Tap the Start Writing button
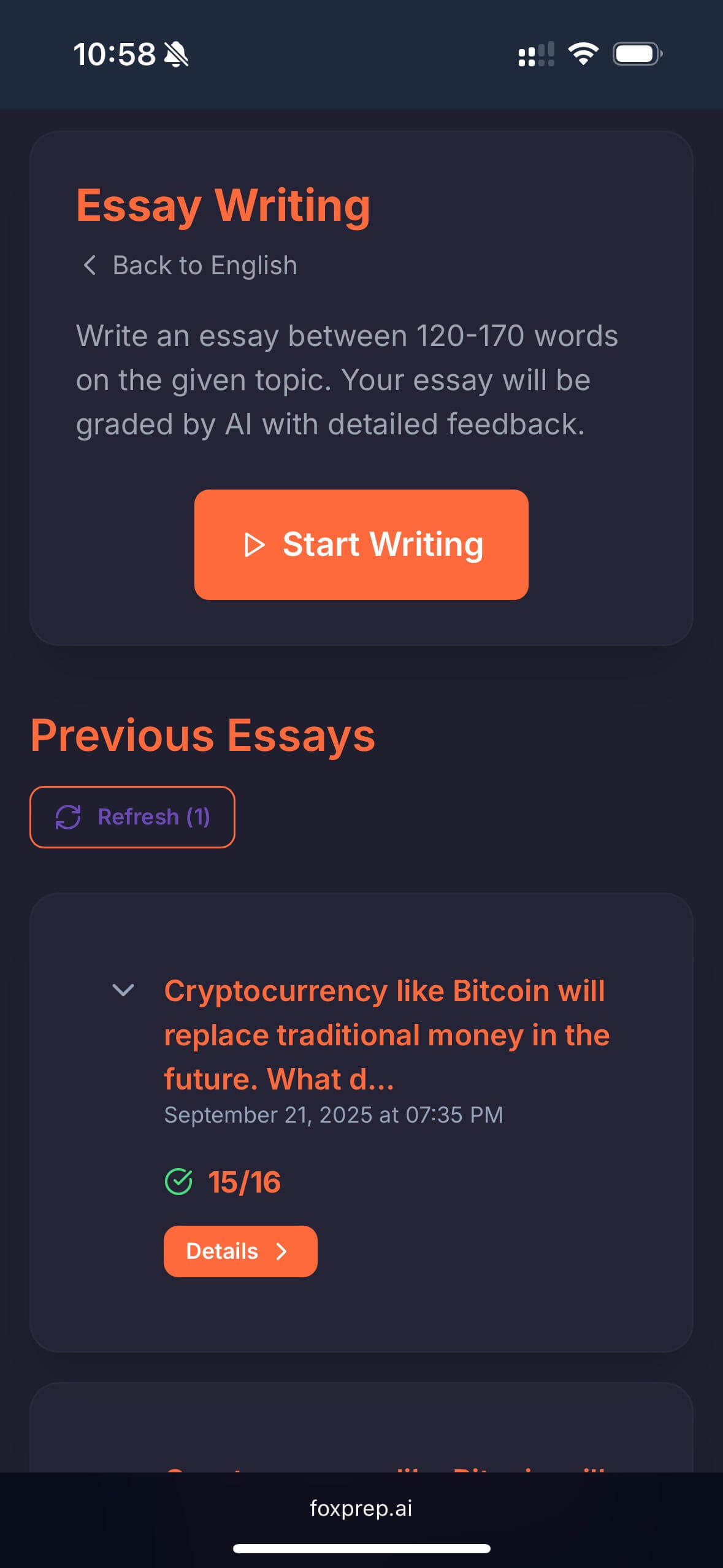The image size is (723, 1568). pos(361,544)
